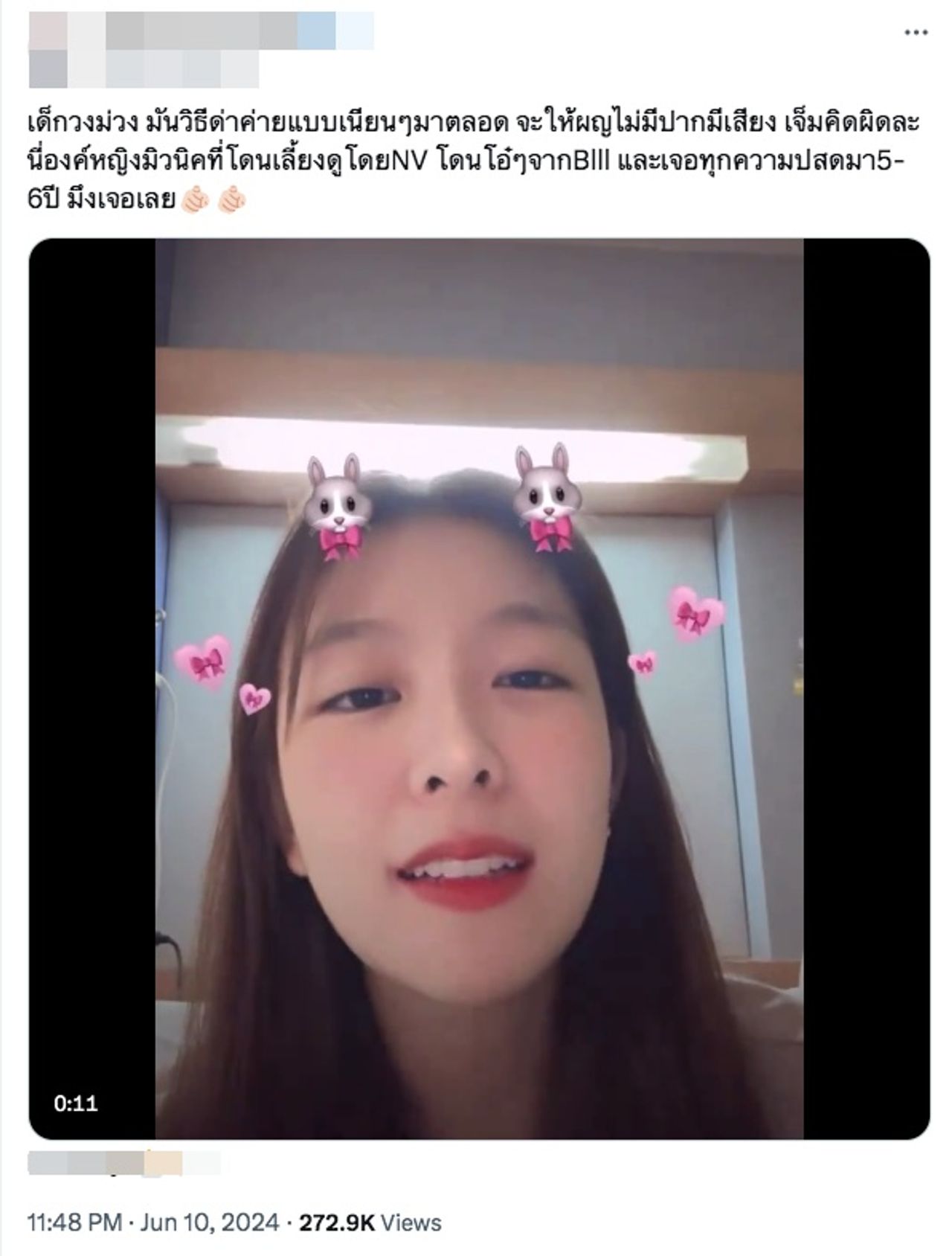Open the blurred link below the video
This screenshot has width=952, height=1256.
tap(123, 1164)
